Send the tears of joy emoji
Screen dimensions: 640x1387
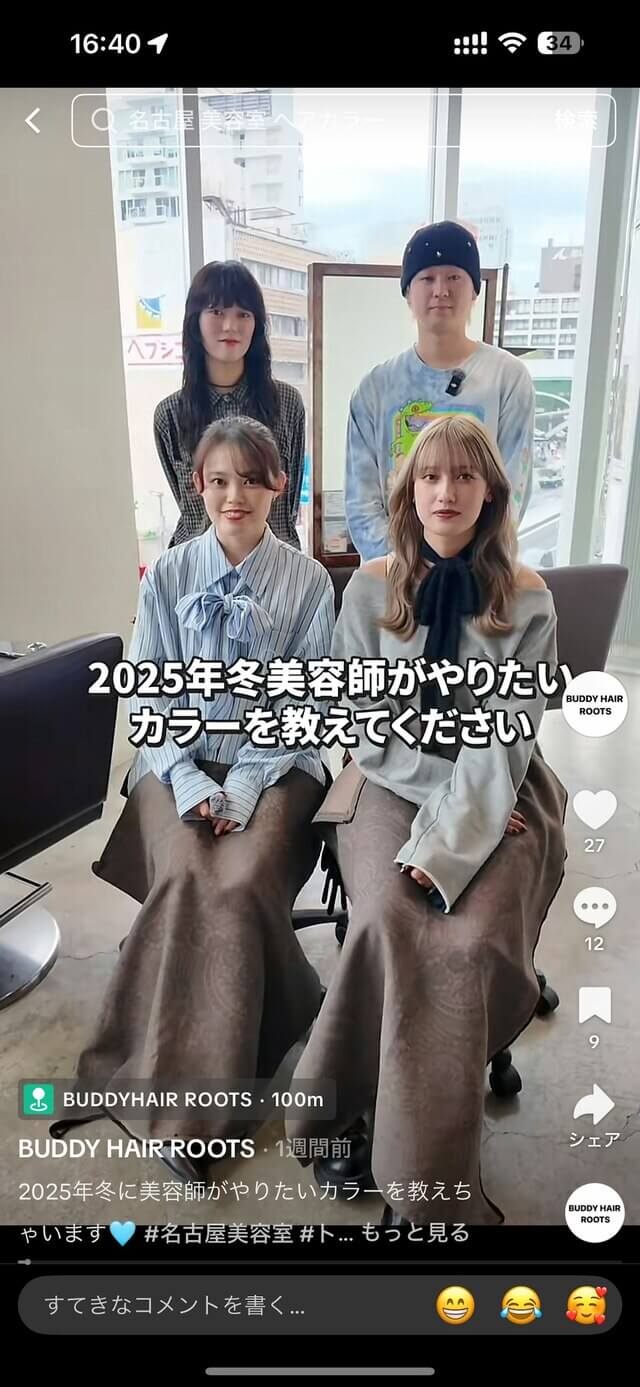(520, 1305)
